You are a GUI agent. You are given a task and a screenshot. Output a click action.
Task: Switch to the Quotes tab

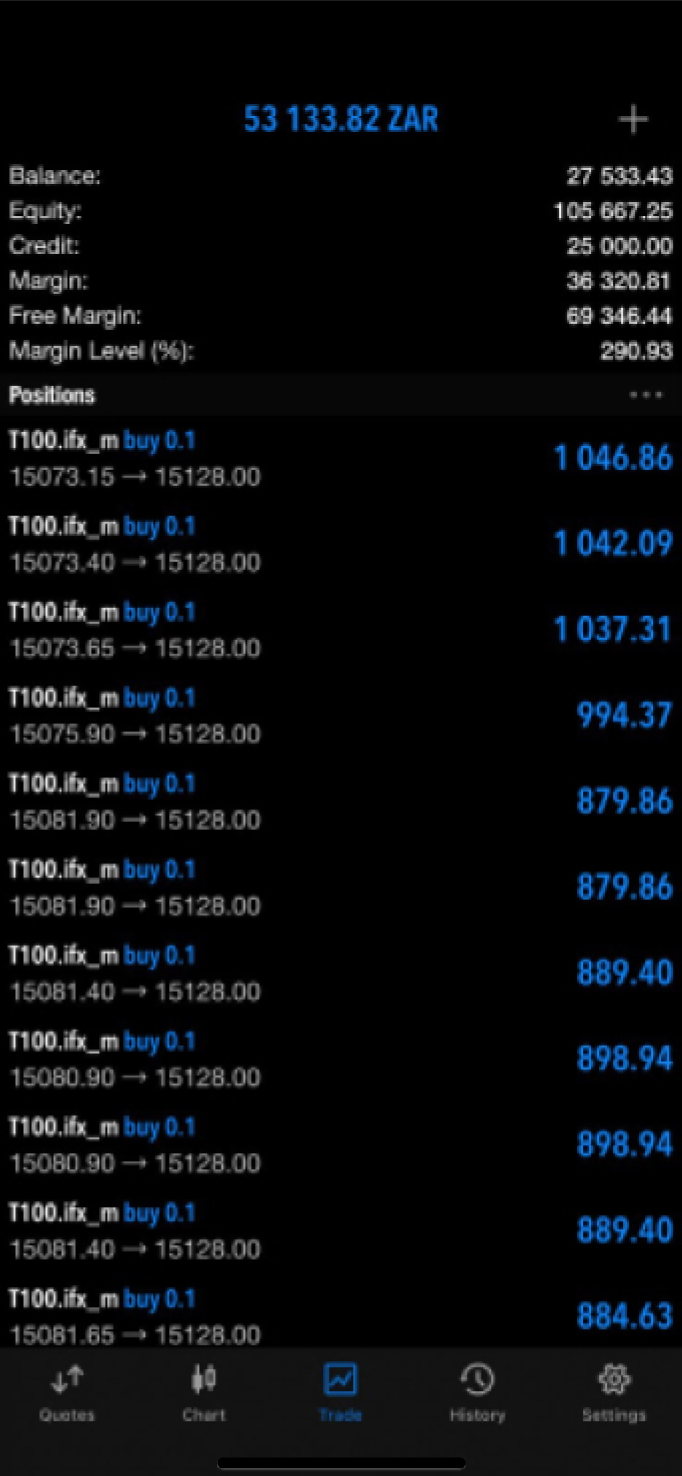[x=67, y=1394]
